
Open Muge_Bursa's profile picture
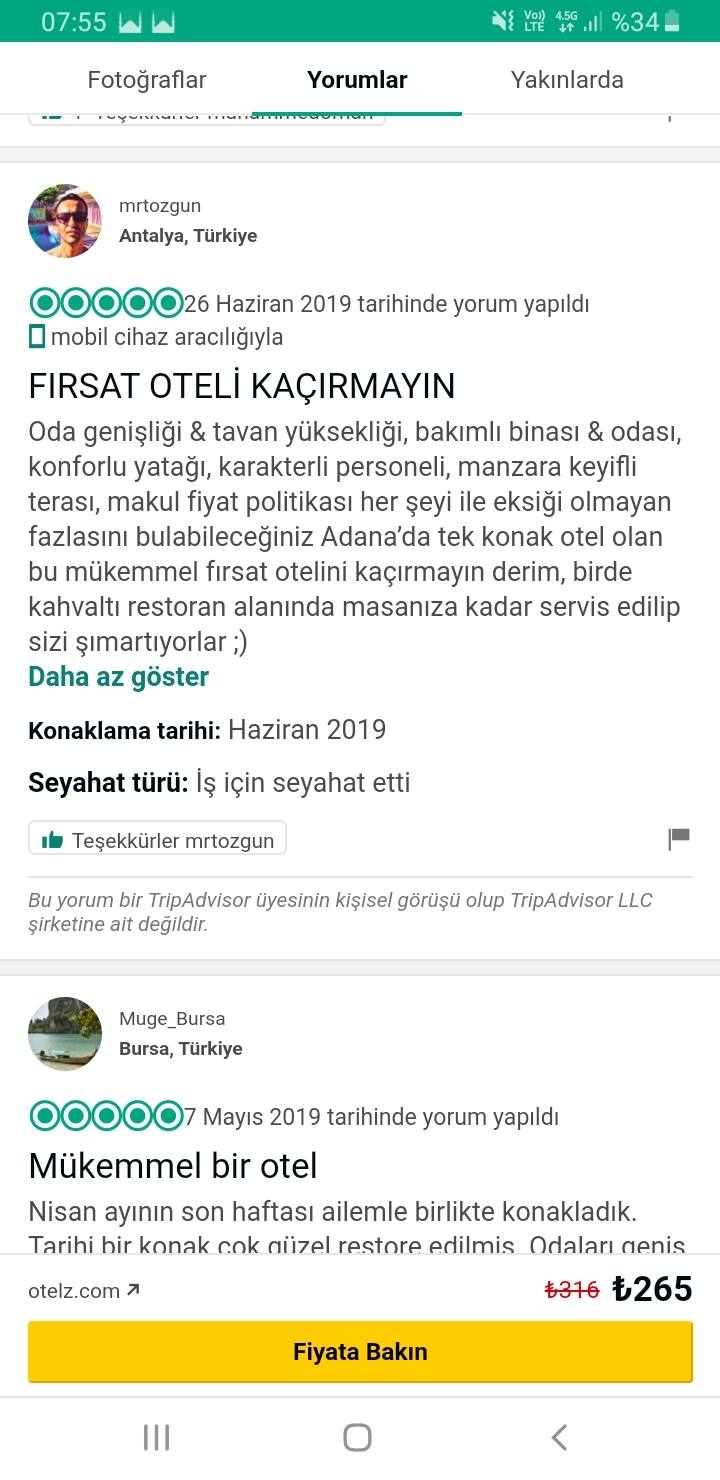point(65,1034)
